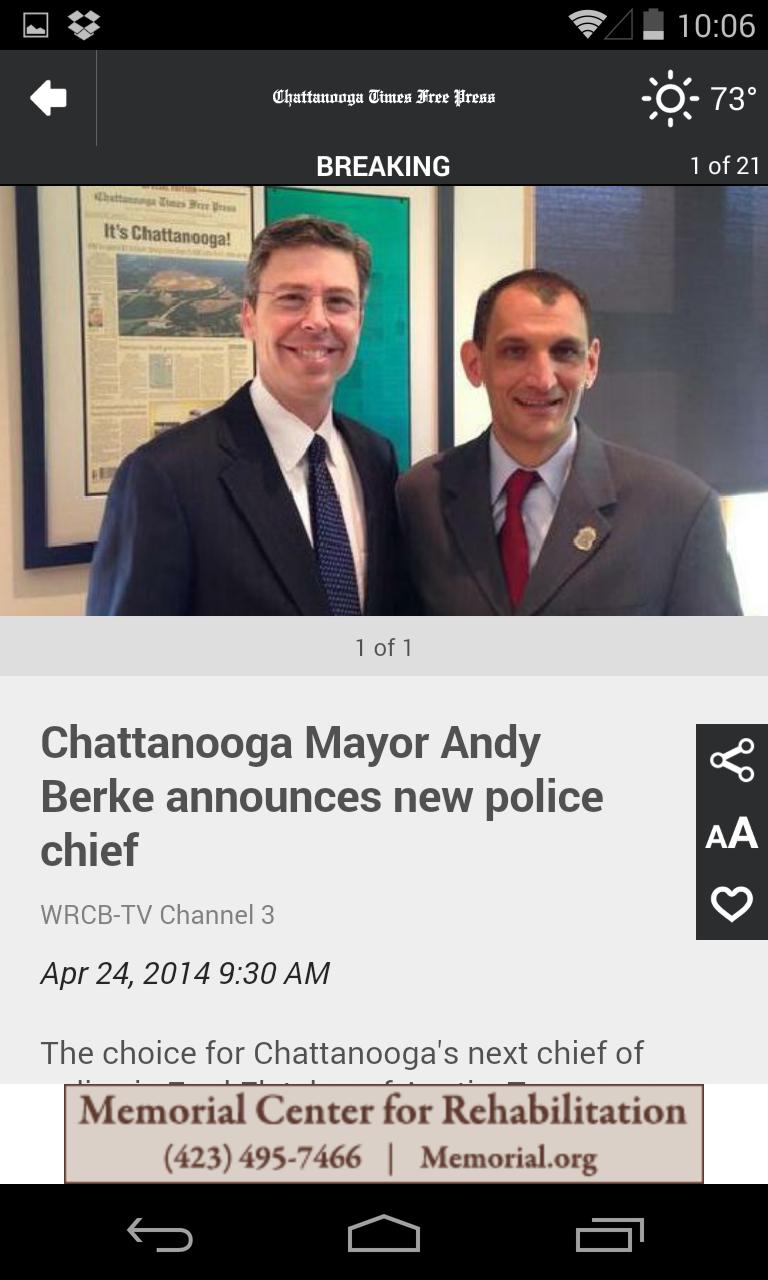Viewport: 768px width, 1280px height.
Task: Tap the system home button
Action: [x=384, y=1234]
